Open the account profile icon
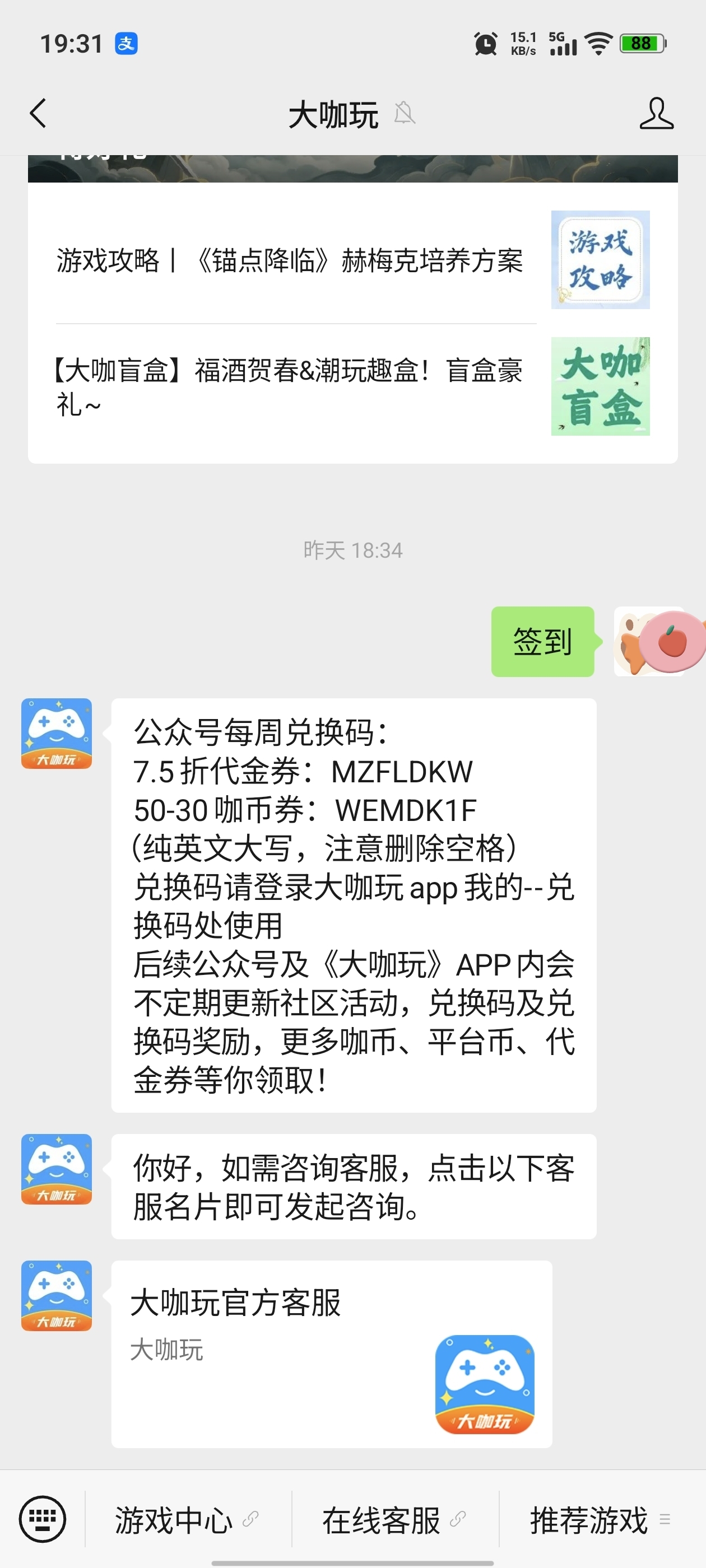Image resolution: width=706 pixels, height=1568 pixels. point(656,113)
